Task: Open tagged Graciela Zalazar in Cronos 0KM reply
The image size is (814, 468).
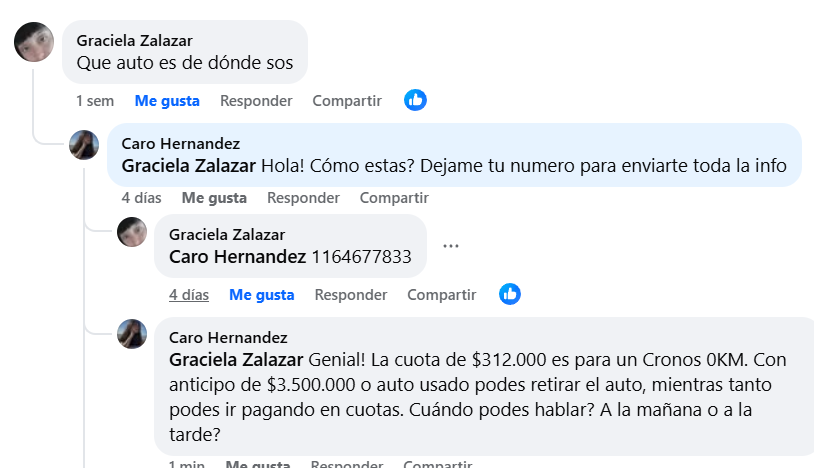Action: point(236,358)
